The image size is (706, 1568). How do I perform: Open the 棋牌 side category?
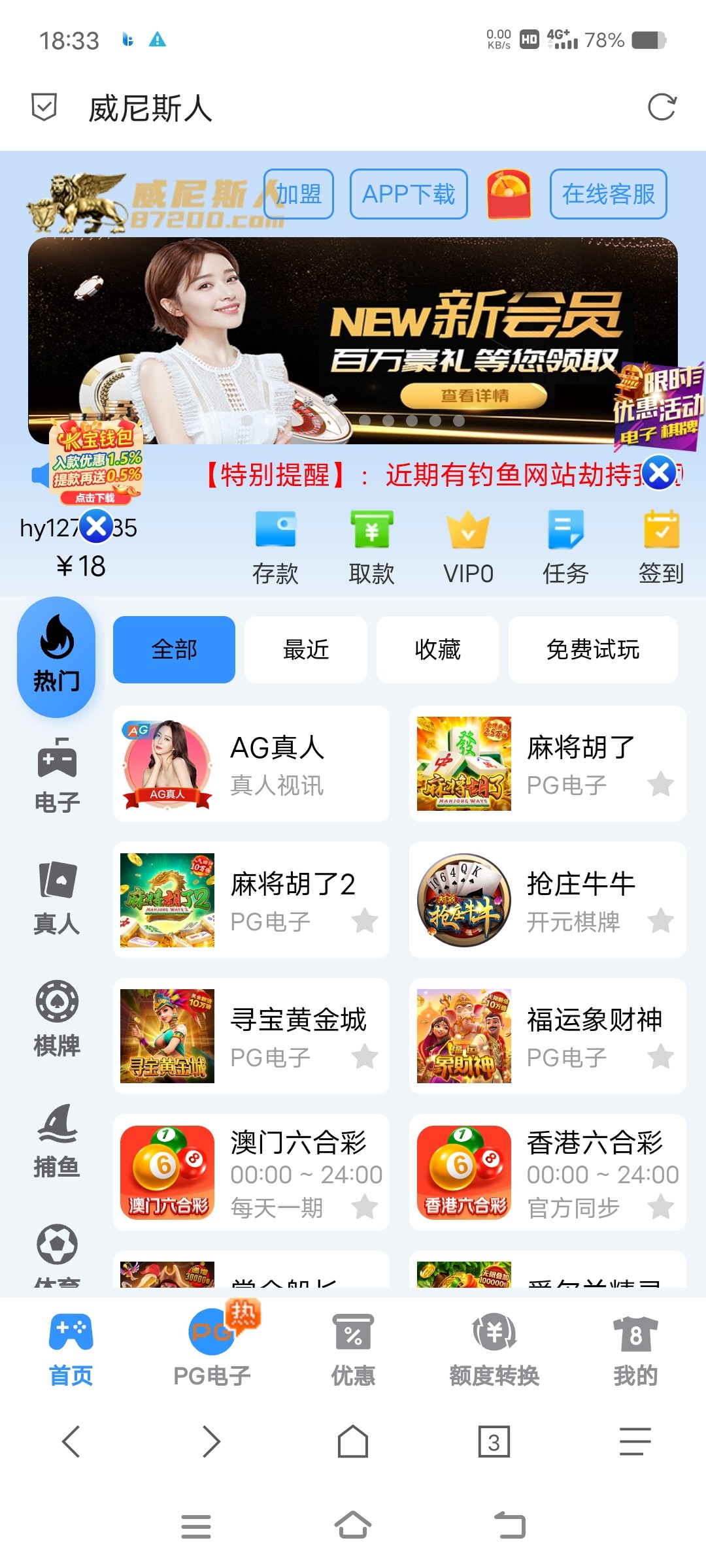click(x=57, y=1018)
